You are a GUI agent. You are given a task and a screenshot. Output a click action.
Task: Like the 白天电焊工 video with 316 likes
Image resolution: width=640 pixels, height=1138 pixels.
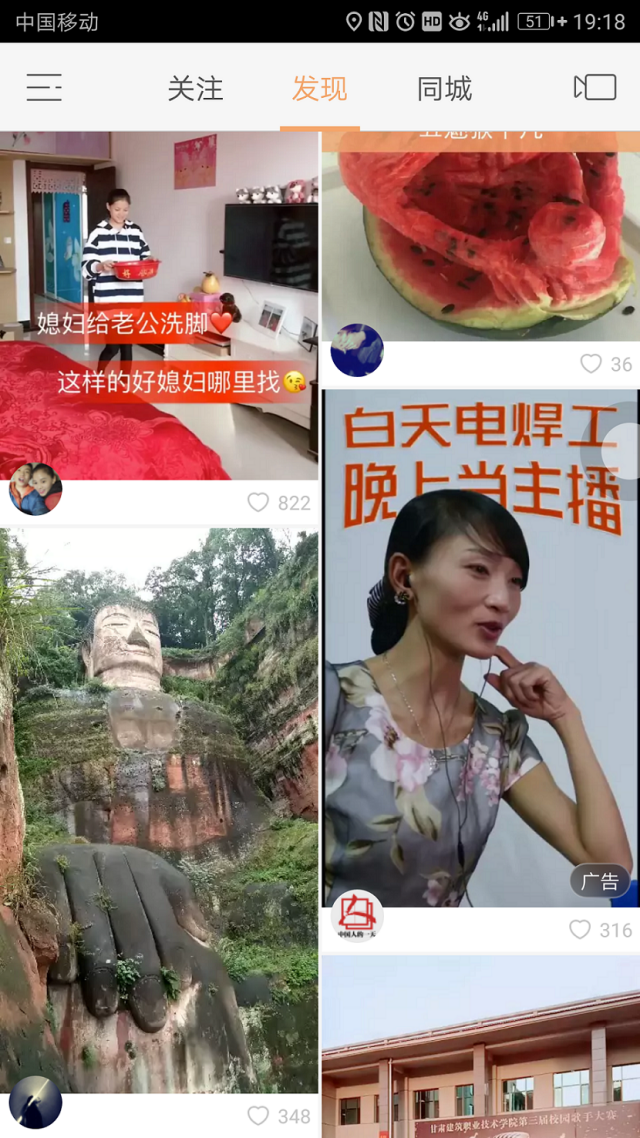point(580,930)
